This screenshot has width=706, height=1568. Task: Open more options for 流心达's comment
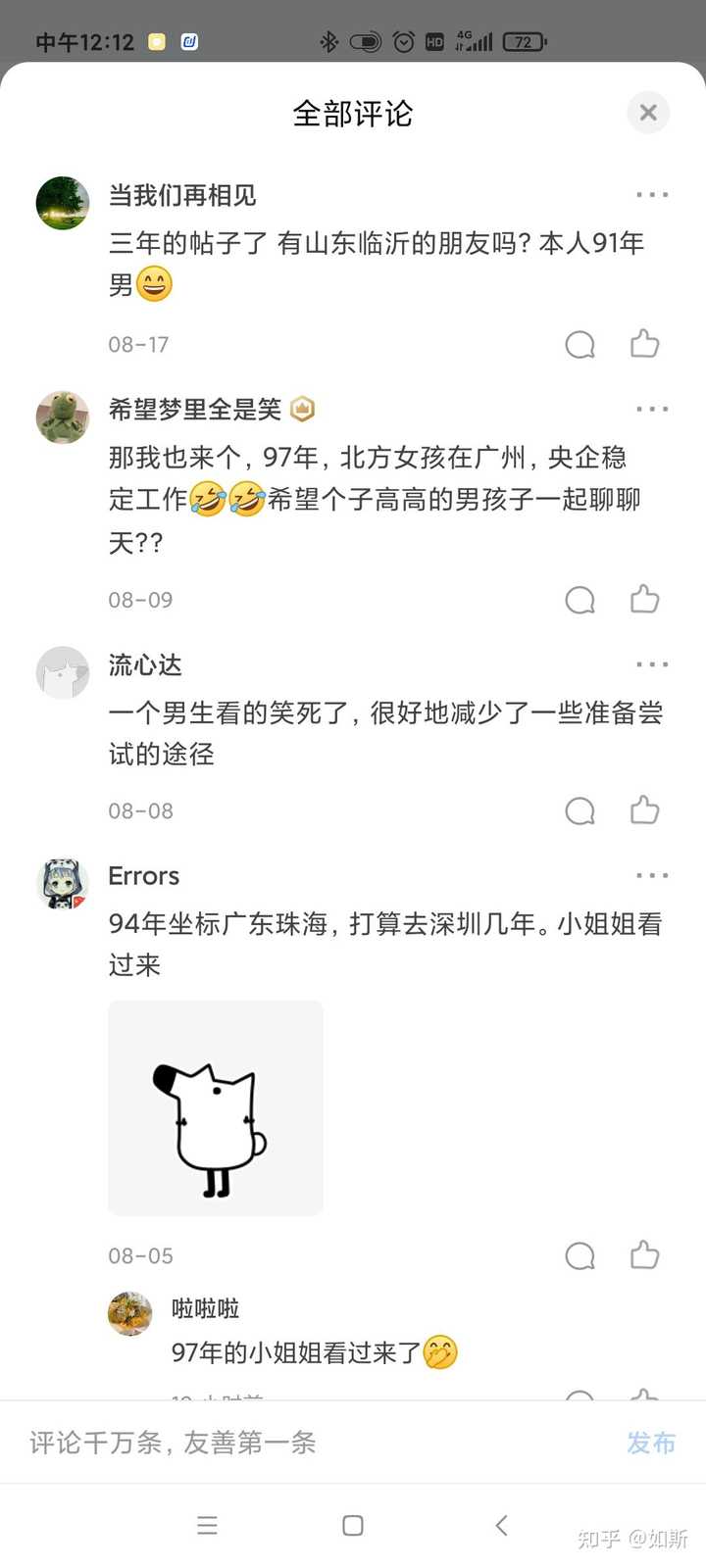point(652,664)
